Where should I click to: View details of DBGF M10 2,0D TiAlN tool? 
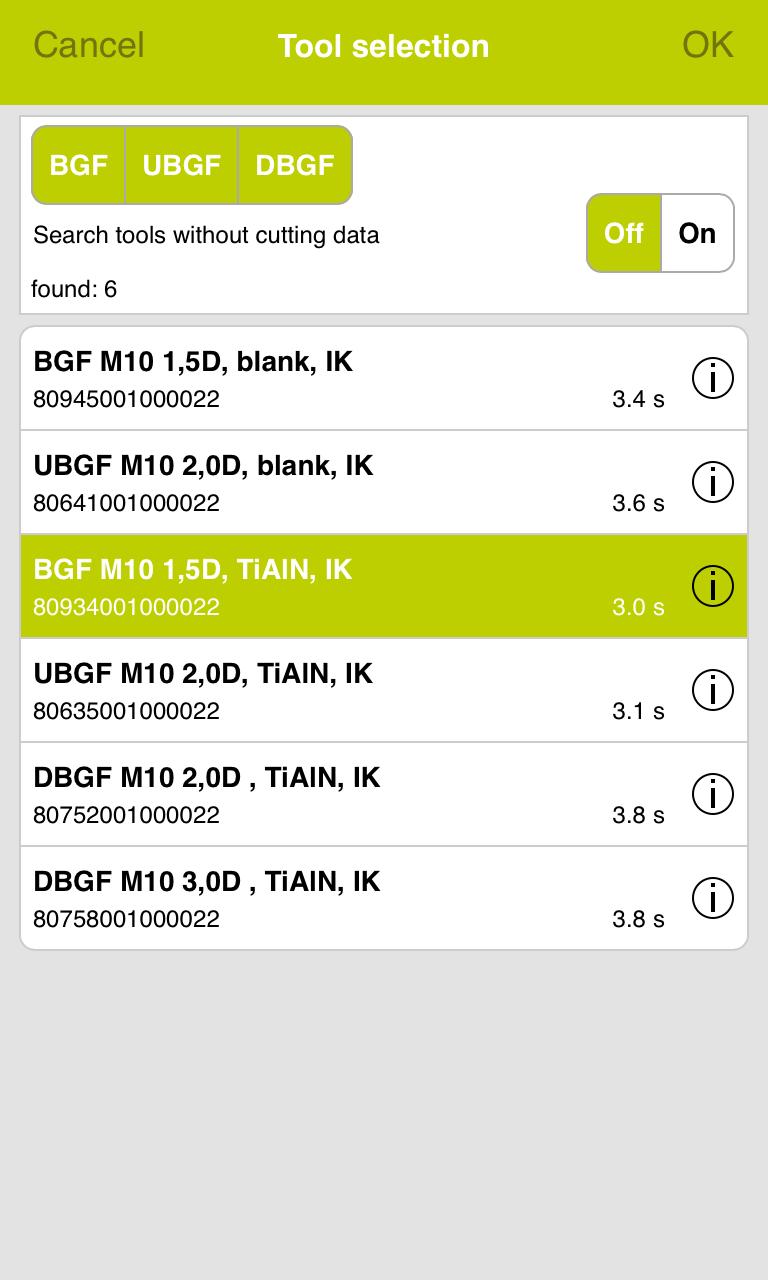(x=712, y=794)
